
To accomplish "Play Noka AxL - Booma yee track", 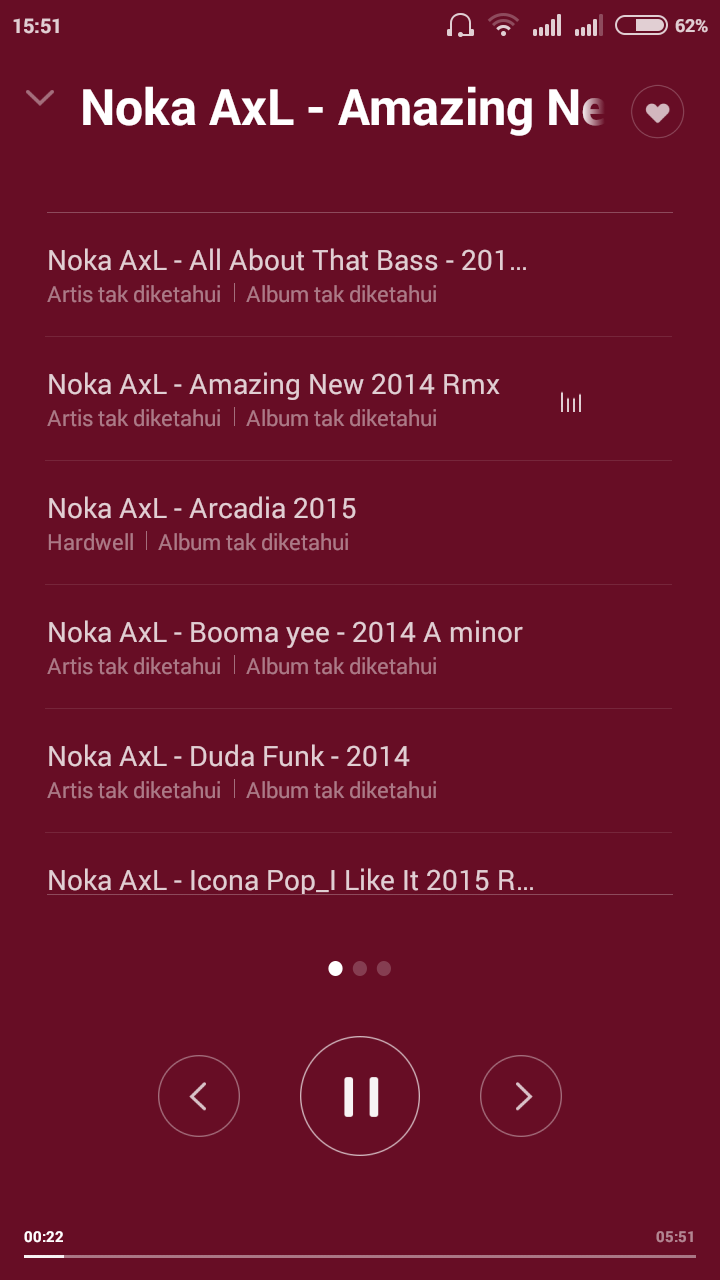I will click(x=285, y=647).
